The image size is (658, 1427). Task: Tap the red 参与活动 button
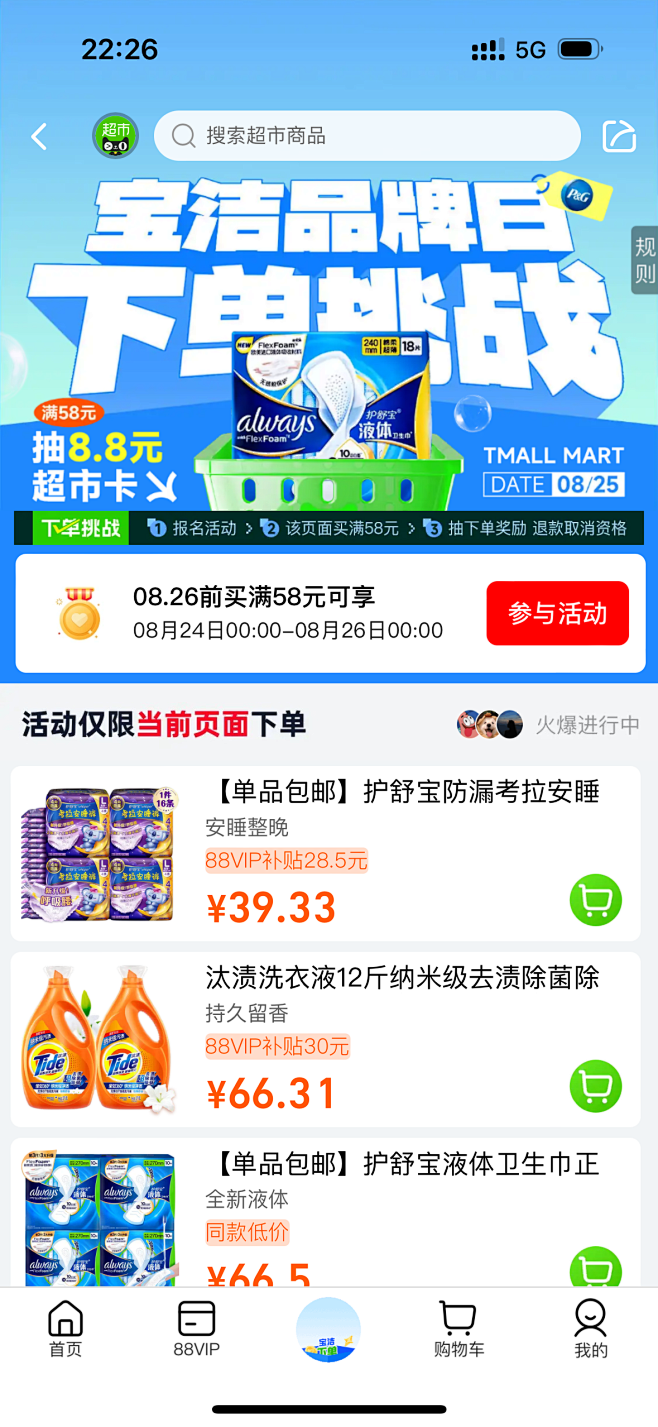click(557, 613)
